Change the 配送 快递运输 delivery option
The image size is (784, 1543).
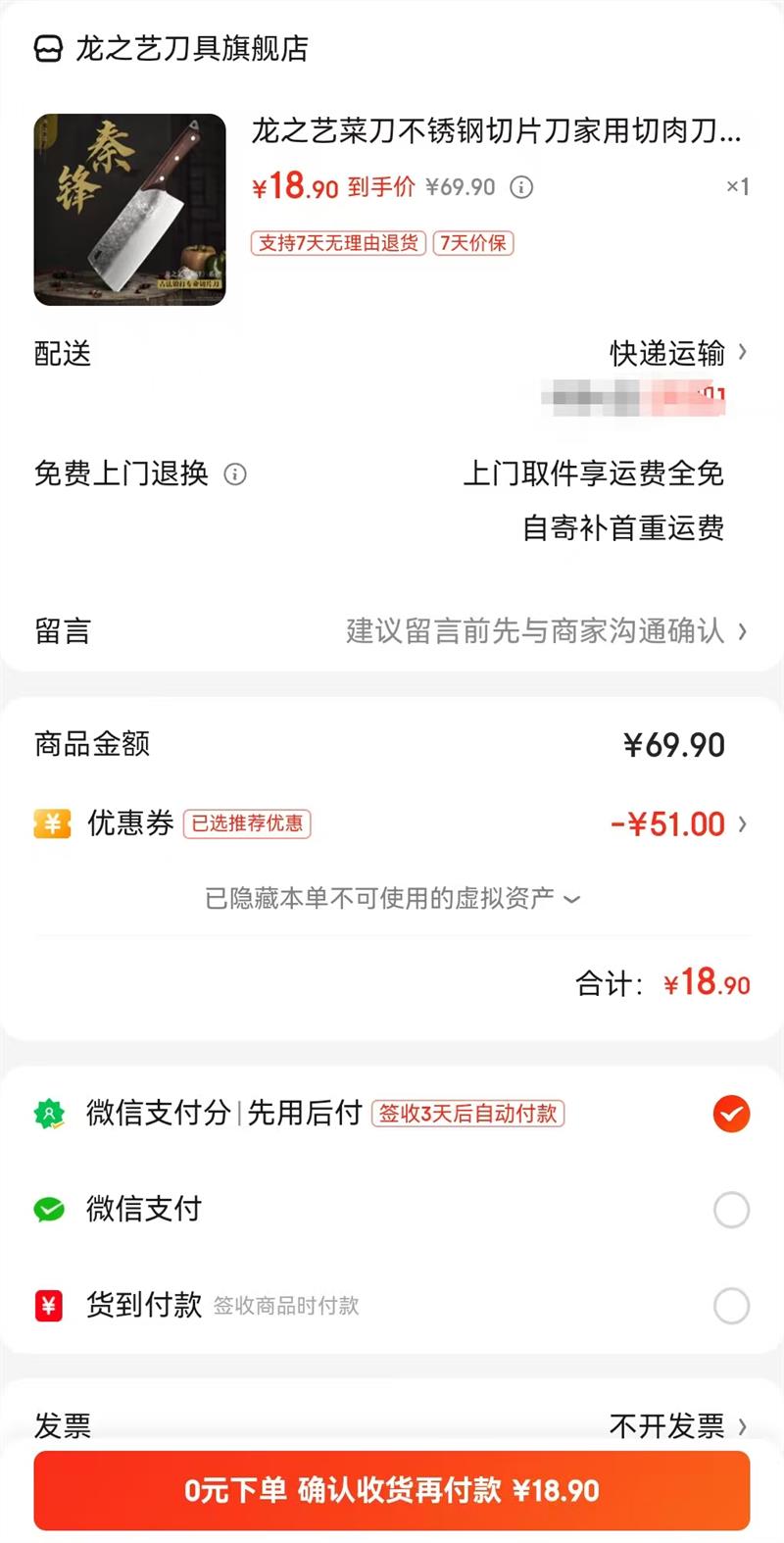tap(676, 353)
